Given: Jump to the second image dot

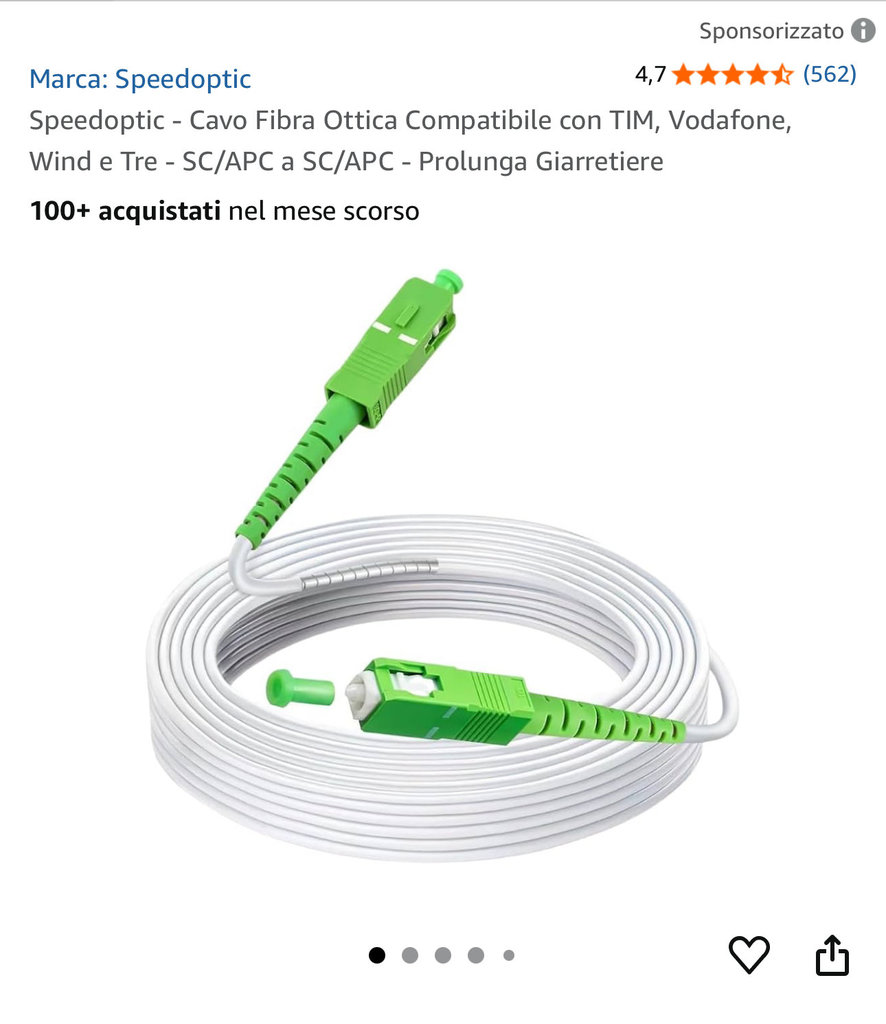Looking at the screenshot, I should click(x=410, y=955).
